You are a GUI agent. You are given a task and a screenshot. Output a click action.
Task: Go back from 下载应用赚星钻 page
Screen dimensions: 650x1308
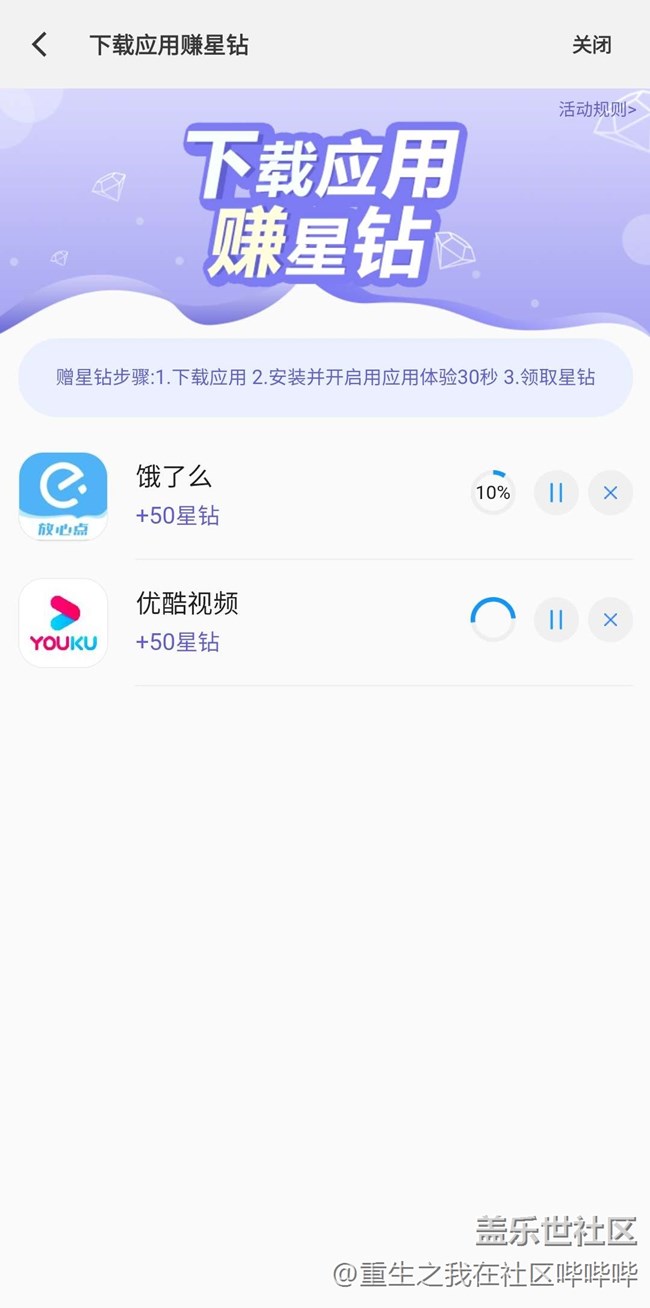39,45
